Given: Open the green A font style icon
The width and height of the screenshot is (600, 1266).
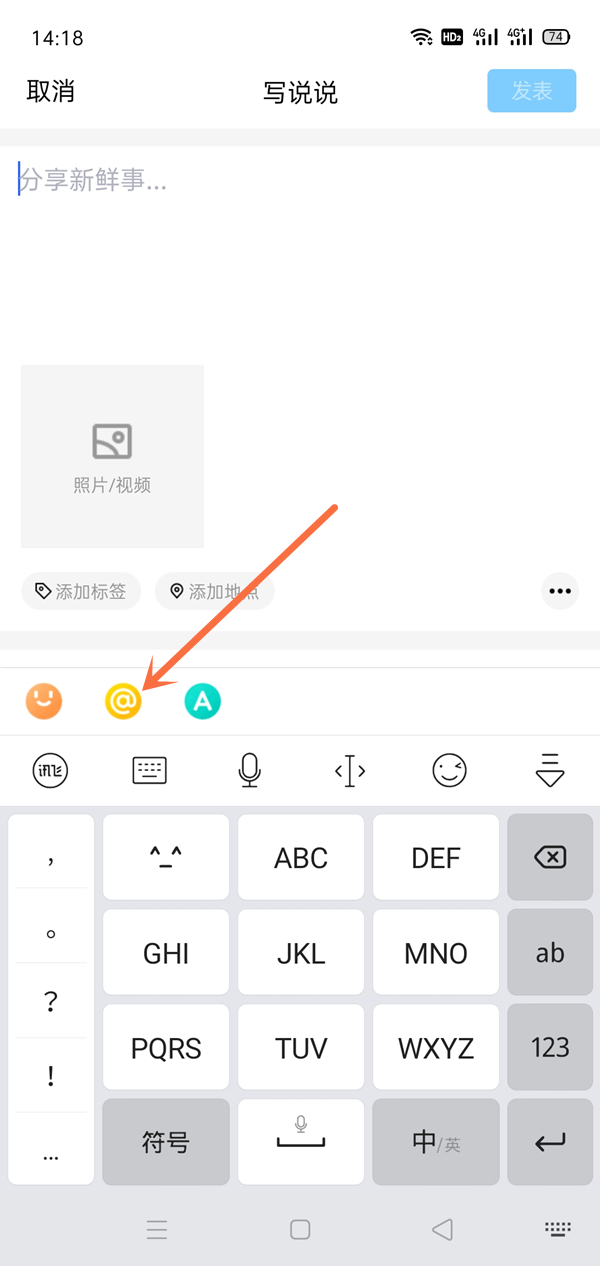Looking at the screenshot, I should (202, 702).
